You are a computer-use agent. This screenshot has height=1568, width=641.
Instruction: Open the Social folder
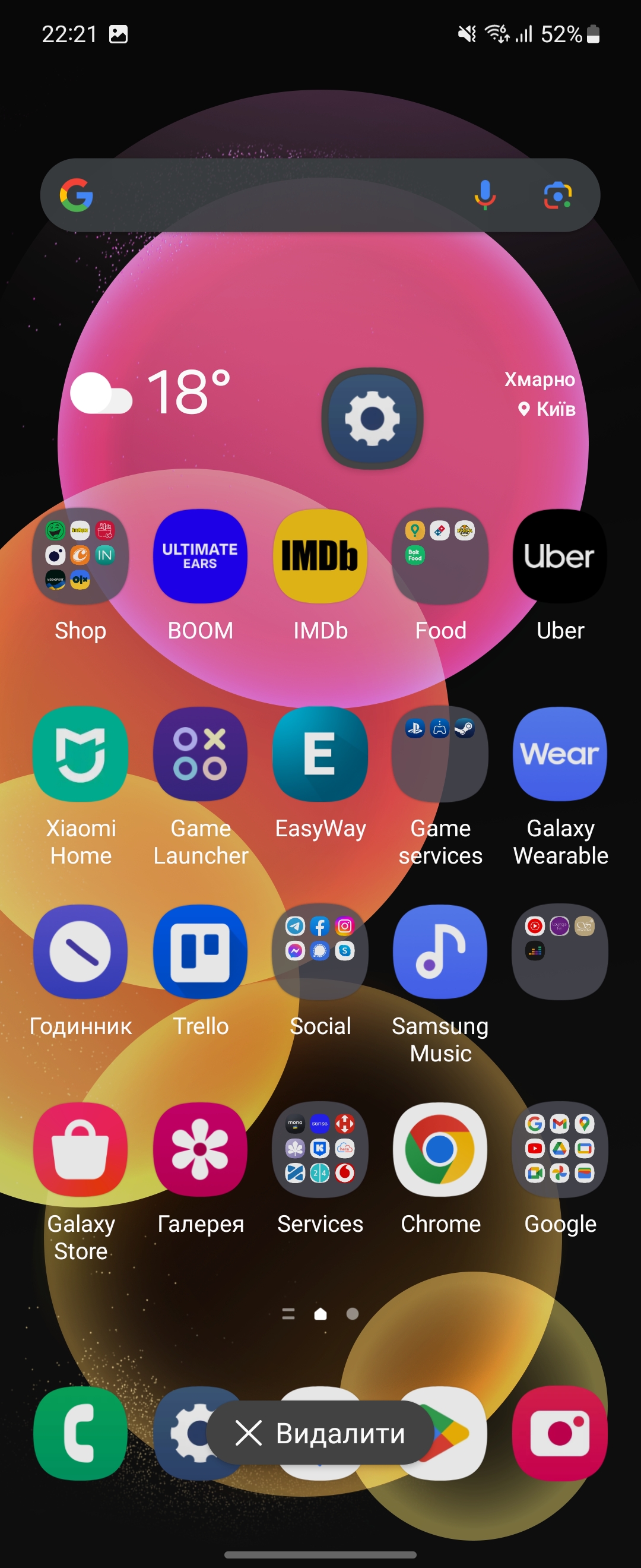pyautogui.click(x=320, y=952)
